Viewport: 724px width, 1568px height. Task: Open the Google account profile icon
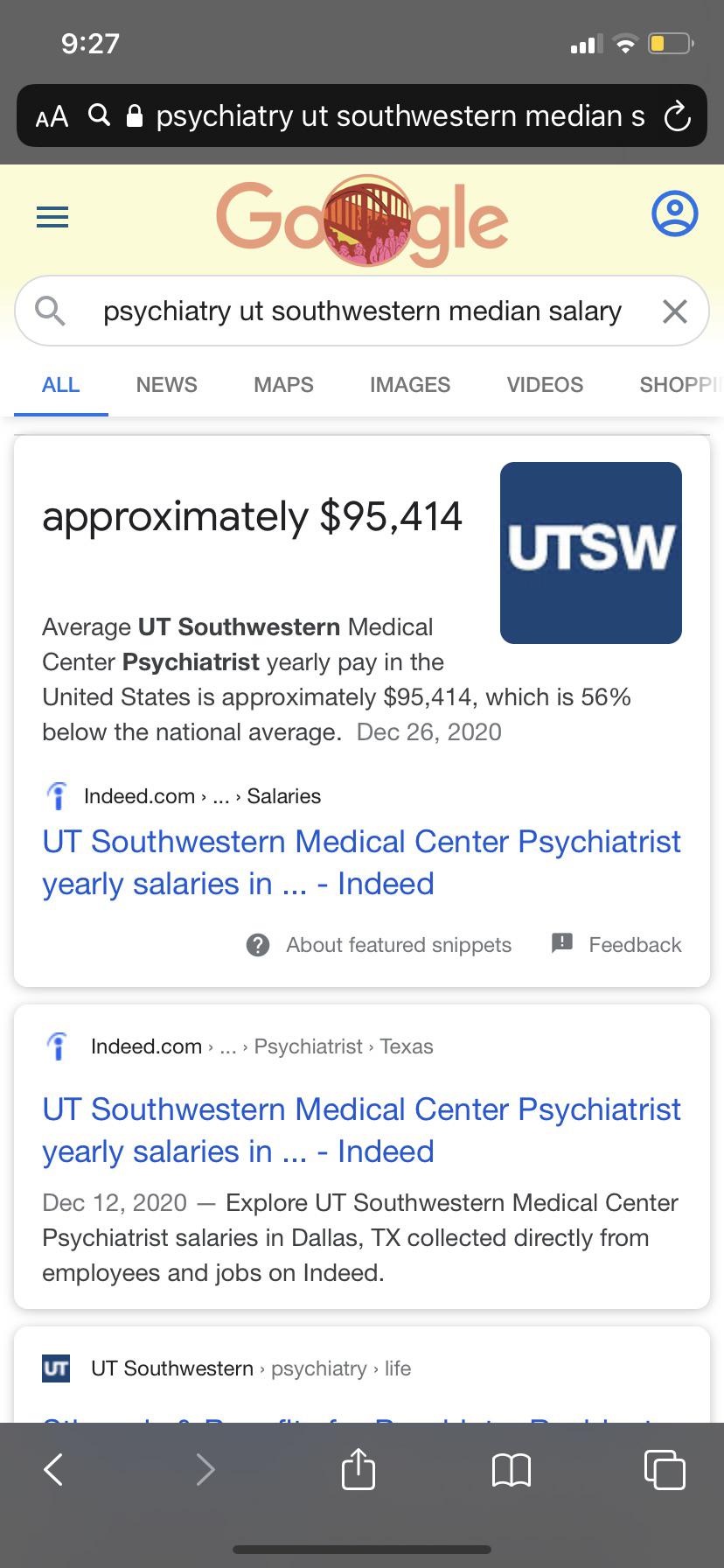673,214
